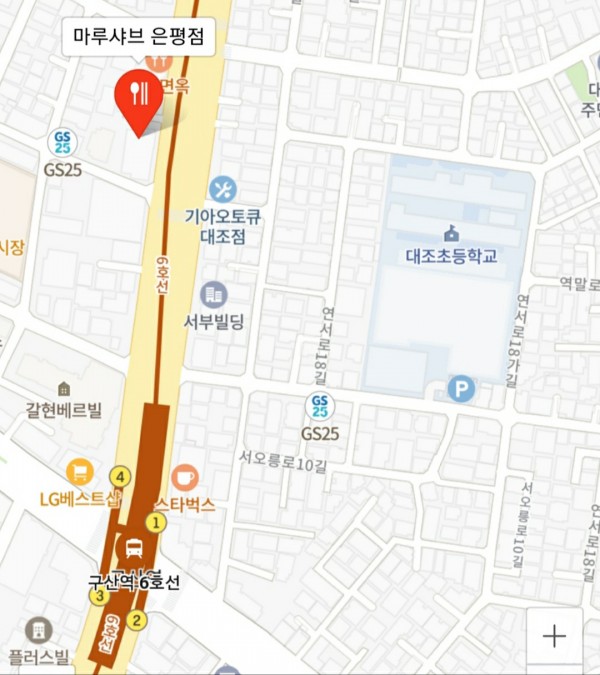
Task: Select the GS25 marker near 서오릉로10길
Action: pos(320,406)
